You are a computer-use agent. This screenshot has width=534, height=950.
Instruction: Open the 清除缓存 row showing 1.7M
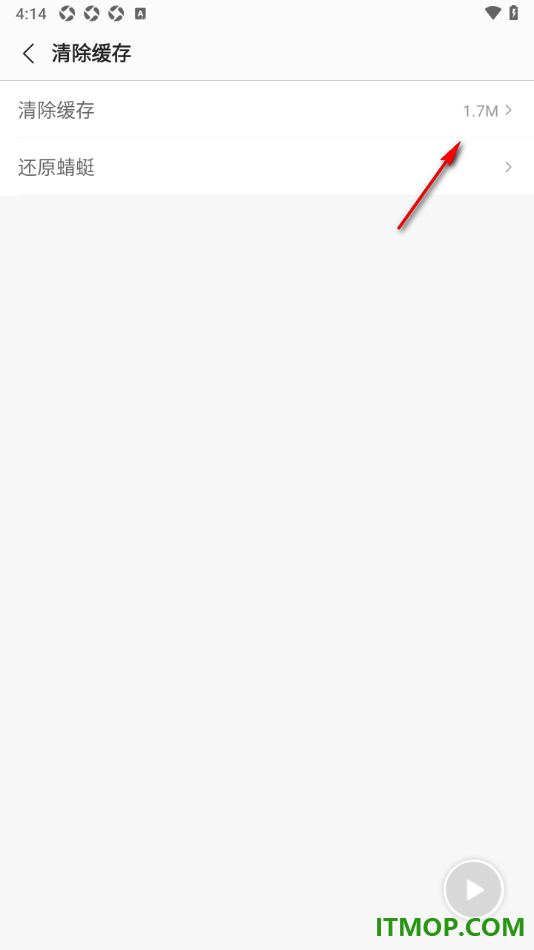tap(267, 110)
